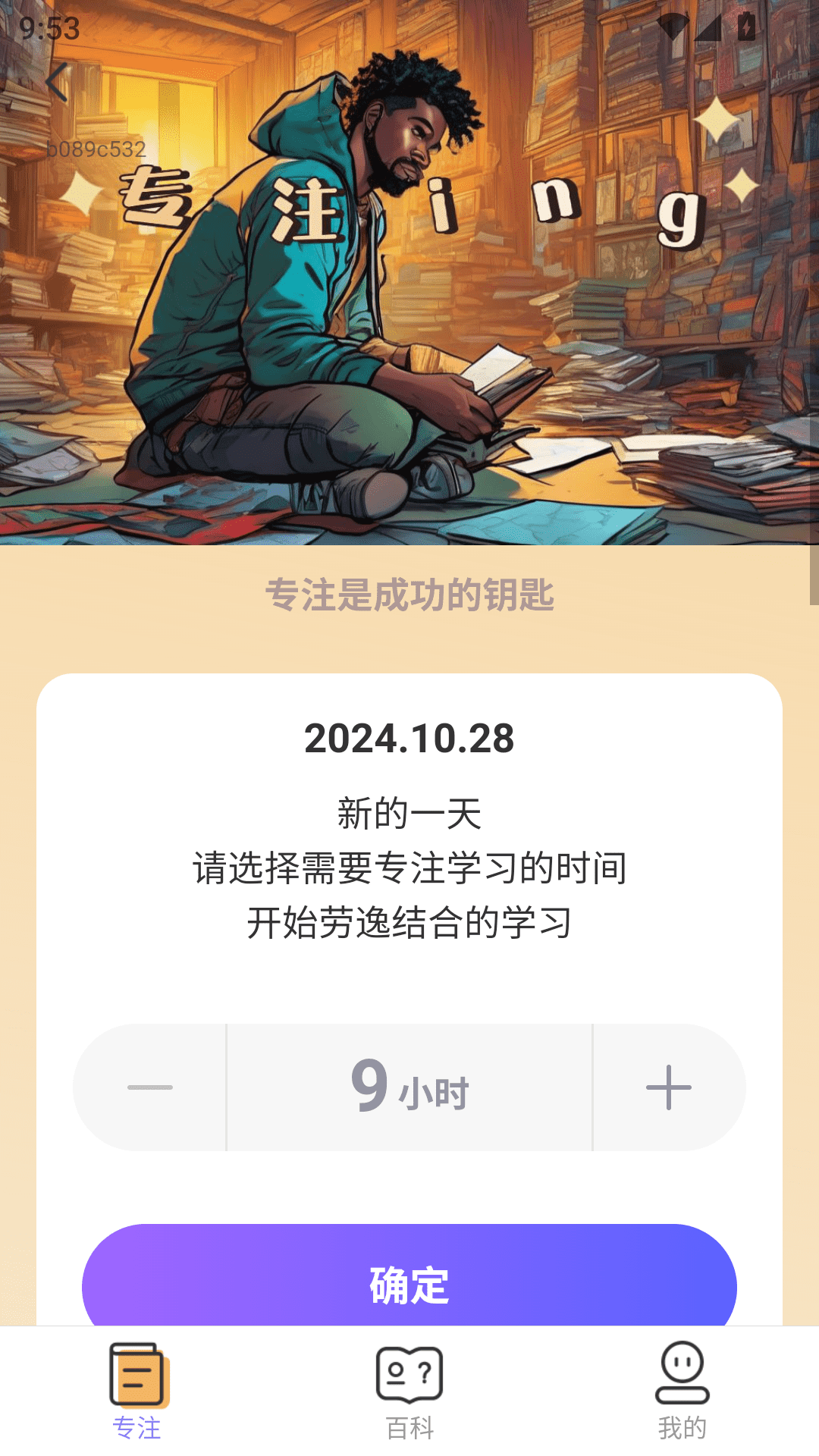This screenshot has width=819, height=1456.
Task: Tap the signal strength icon in status bar
Action: pos(706,27)
